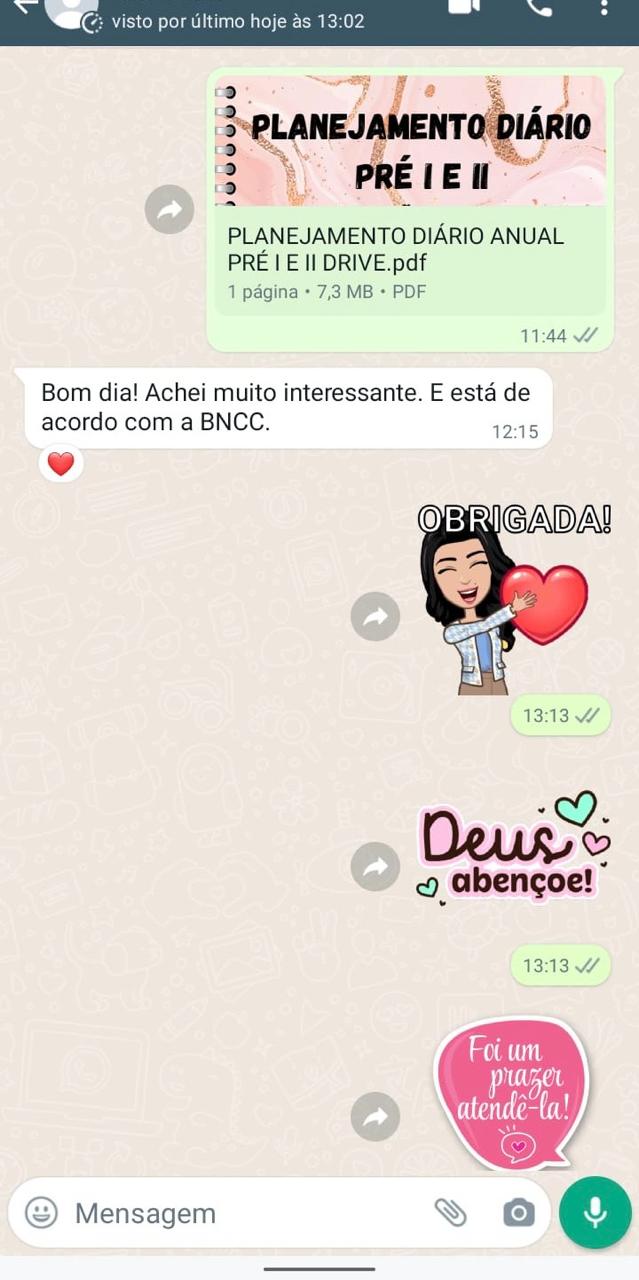
Task: Tap the voice message microphone
Action: 595,1212
